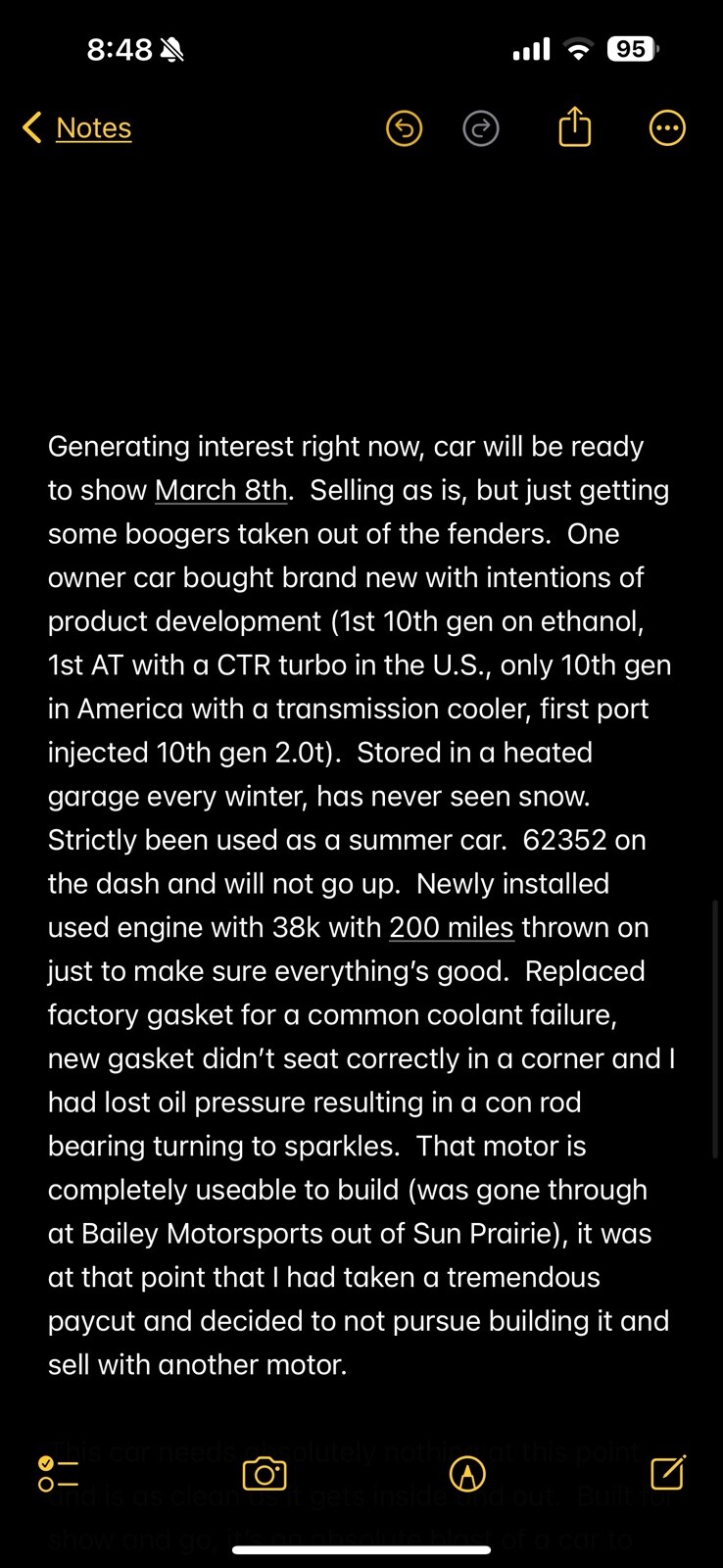The height and width of the screenshot is (1568, 723).
Task: Compose a new note
Action: pos(667,1472)
